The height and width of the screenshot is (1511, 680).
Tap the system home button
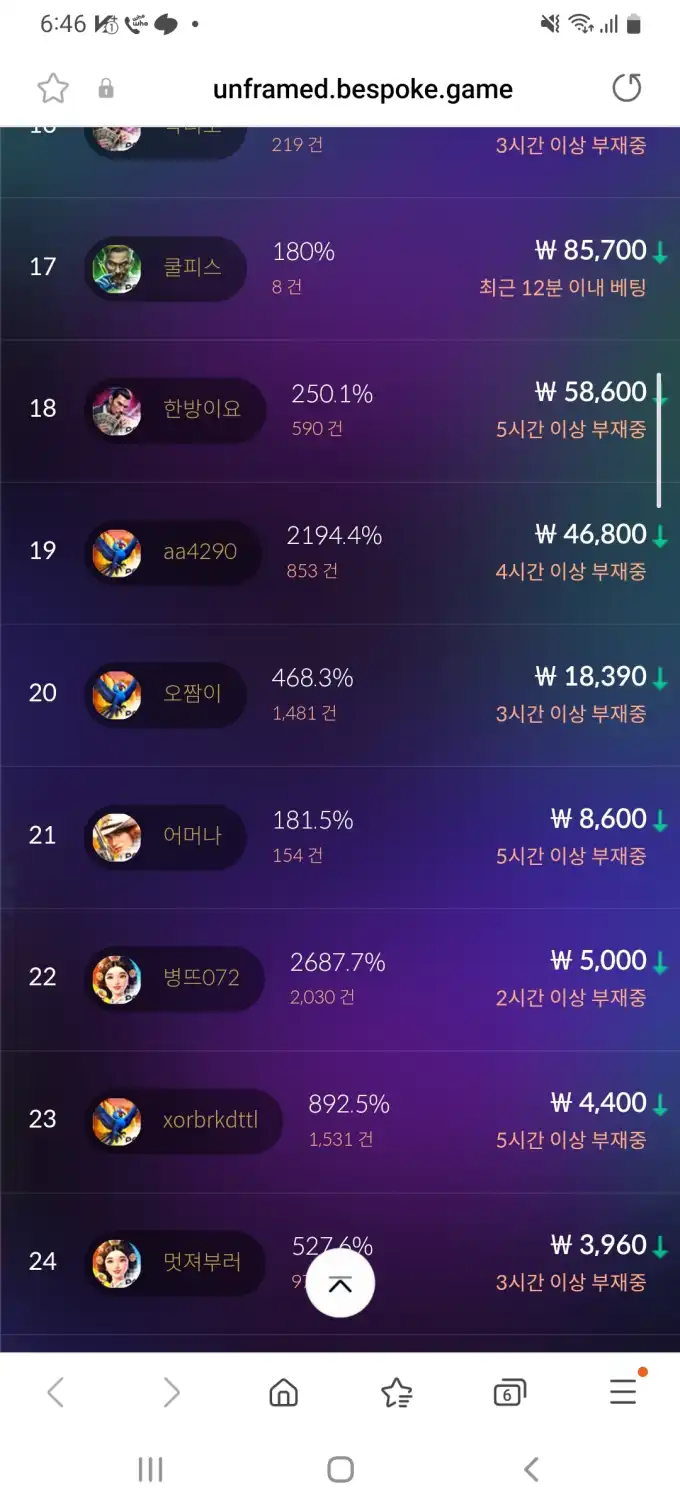[340, 1468]
